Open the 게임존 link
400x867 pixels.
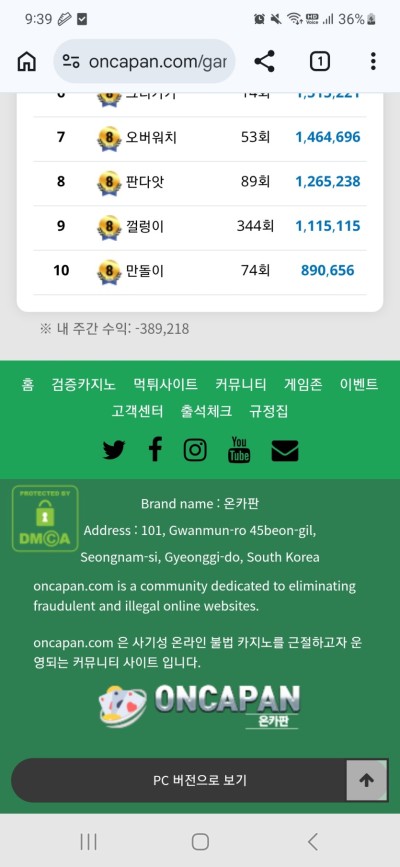(x=303, y=384)
